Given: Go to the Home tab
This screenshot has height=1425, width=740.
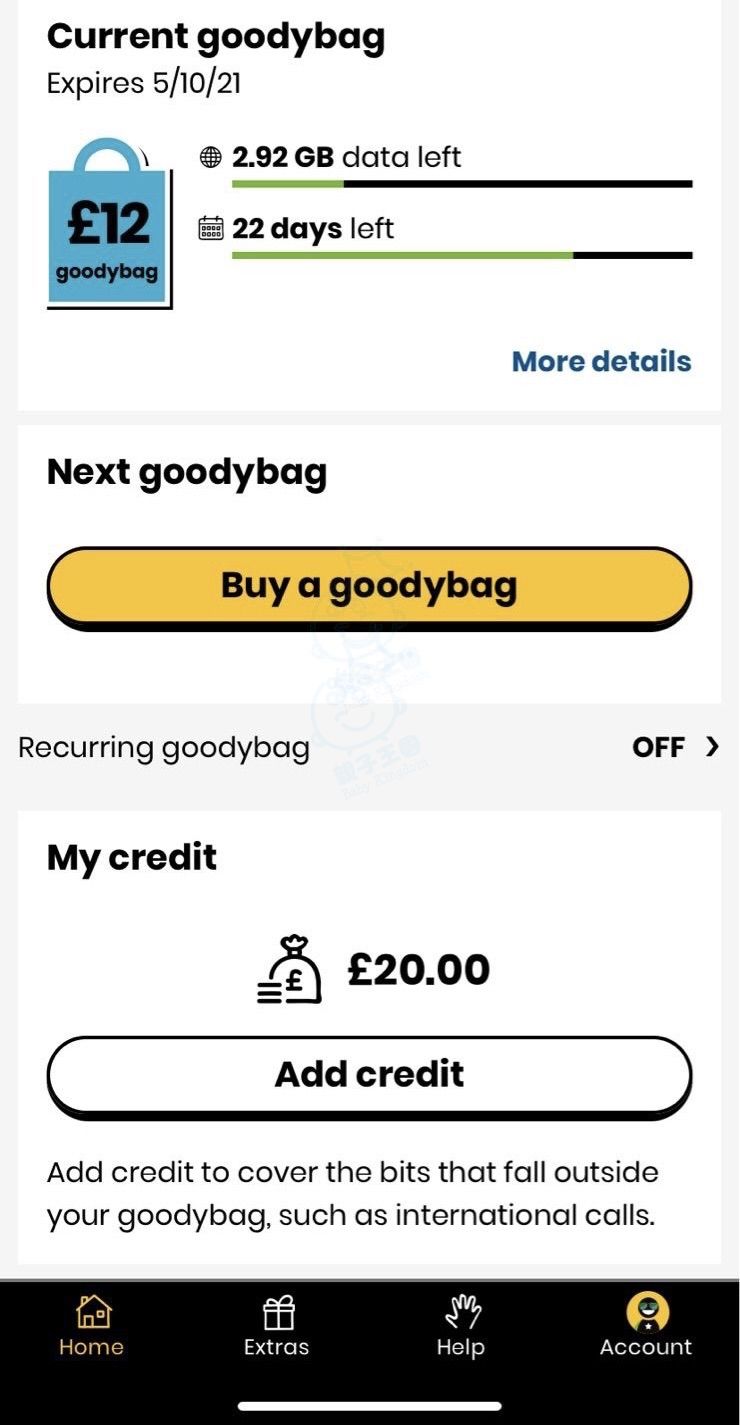Looking at the screenshot, I should click(x=92, y=1325).
